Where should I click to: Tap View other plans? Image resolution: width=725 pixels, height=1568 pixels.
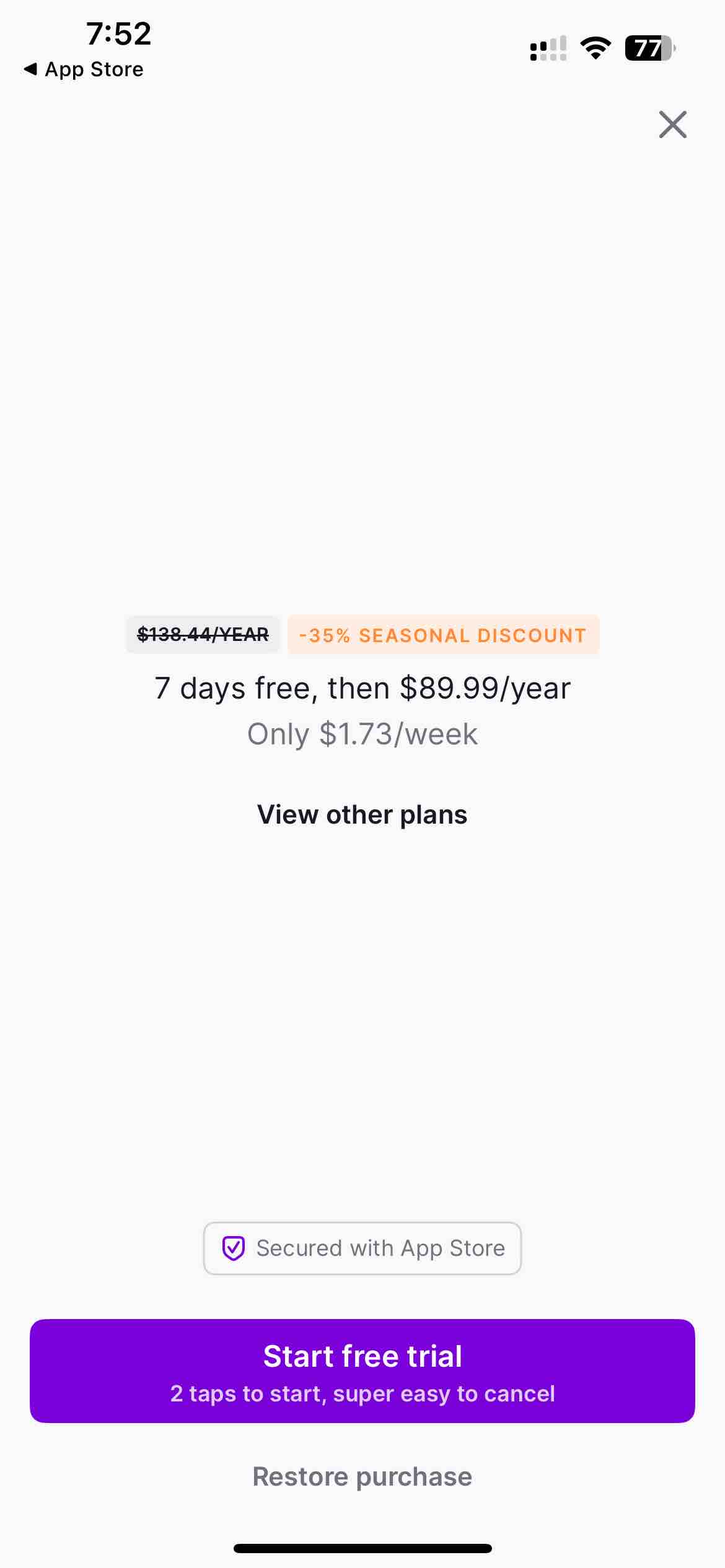(x=362, y=814)
